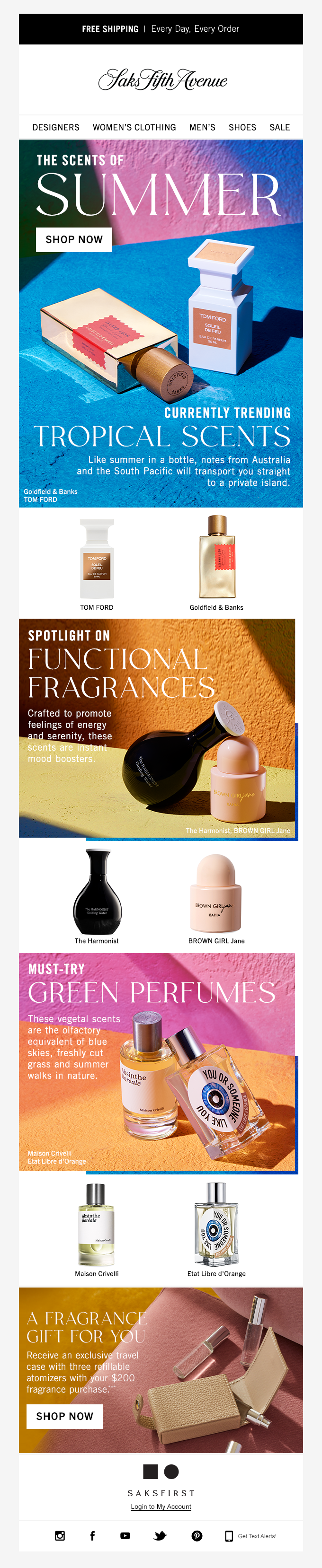Open the Pinterest icon
Screen dimensions: 322x1568
197,1536
